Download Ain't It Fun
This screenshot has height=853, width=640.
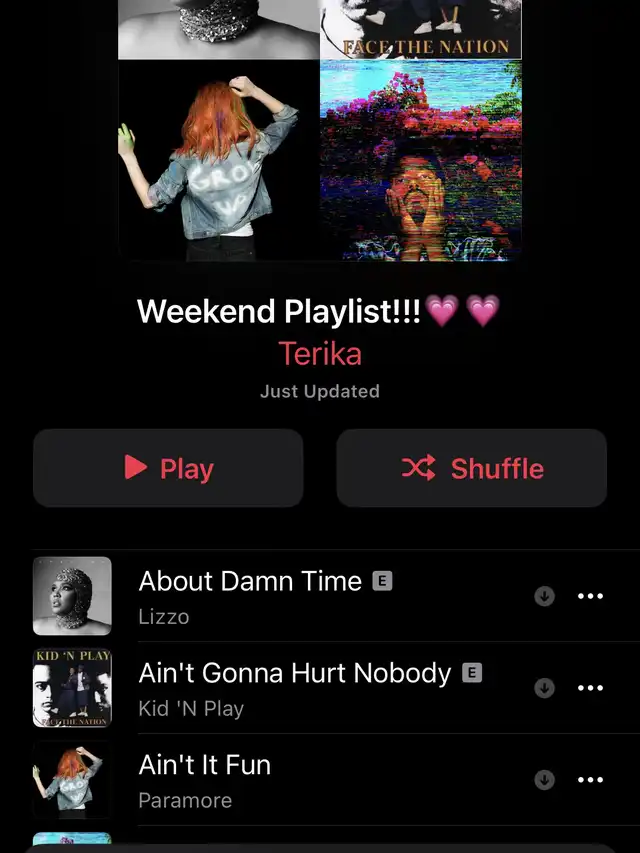click(544, 780)
